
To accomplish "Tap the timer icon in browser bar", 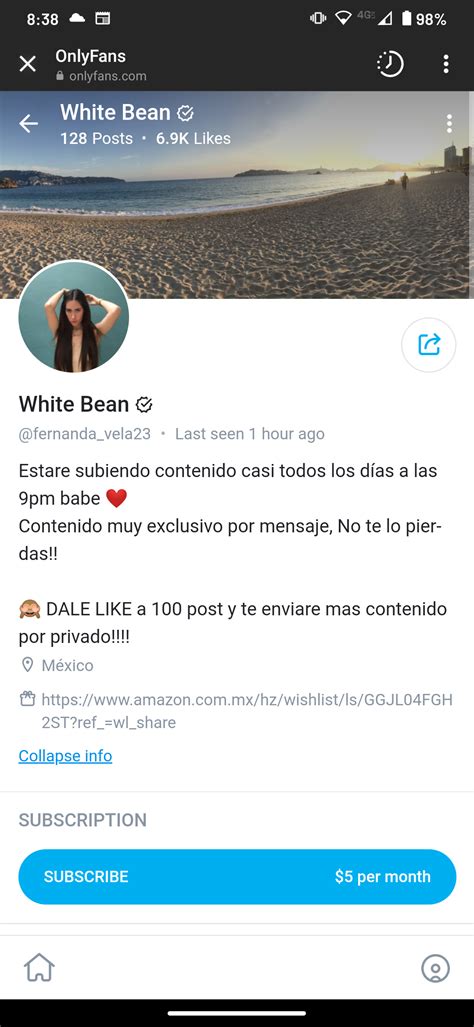I will coord(390,64).
